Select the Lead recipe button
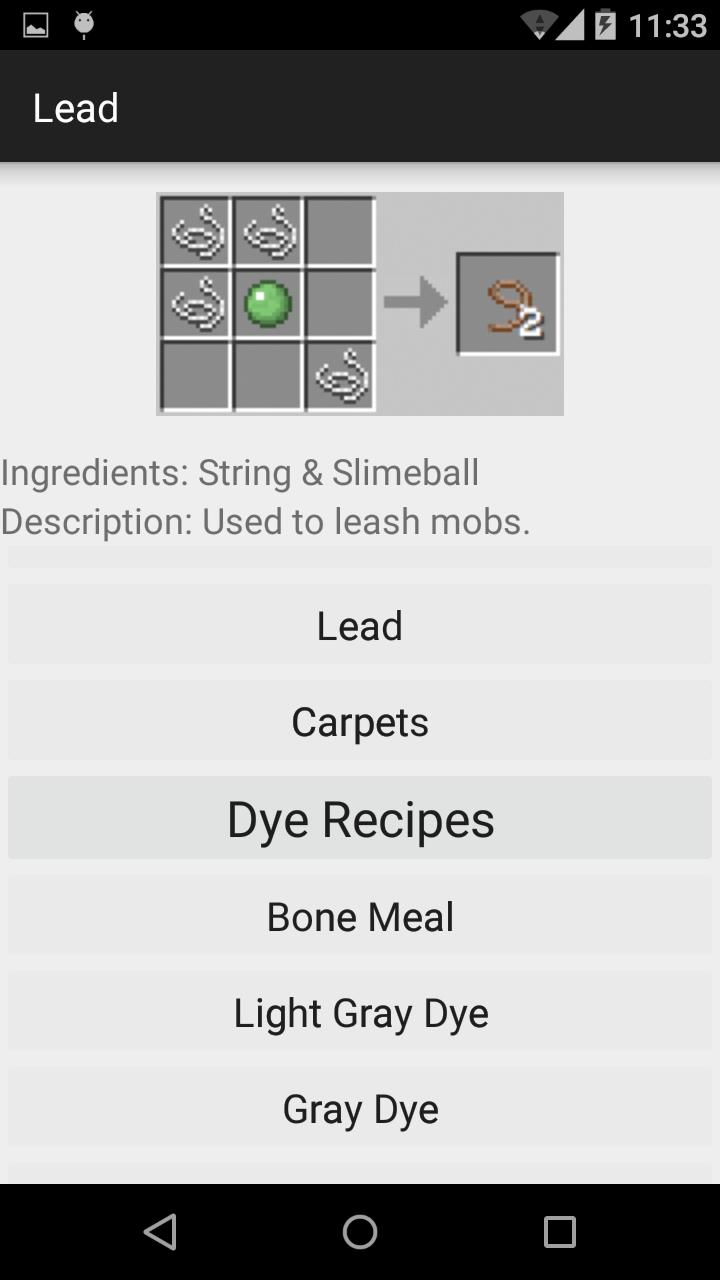The image size is (720, 1280). (360, 626)
